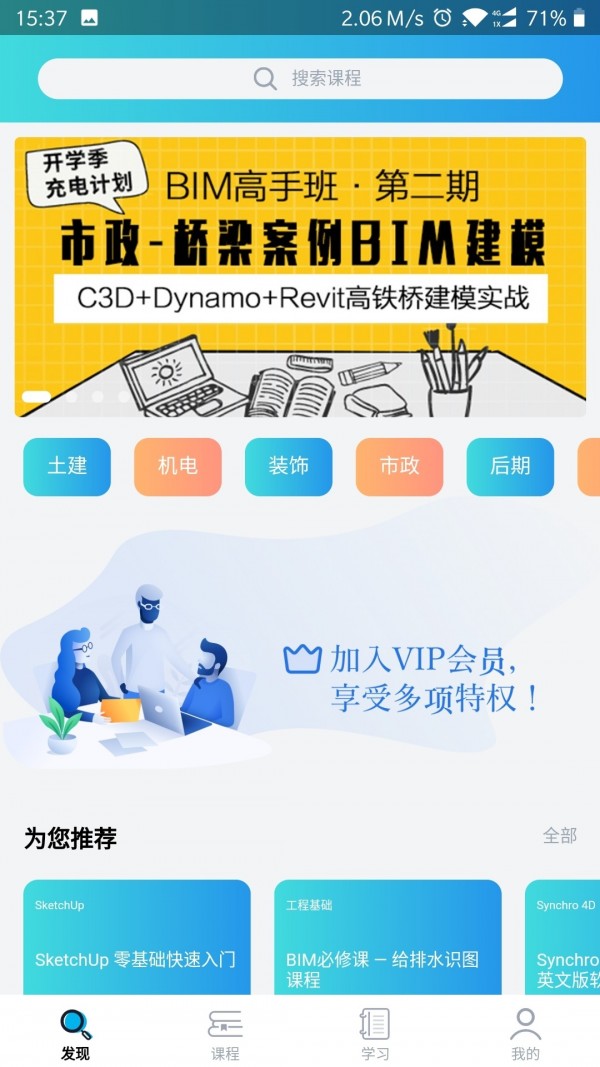The height and width of the screenshot is (1067, 600).
Task: Open the 我的 profile tab
Action: click(x=525, y=1033)
